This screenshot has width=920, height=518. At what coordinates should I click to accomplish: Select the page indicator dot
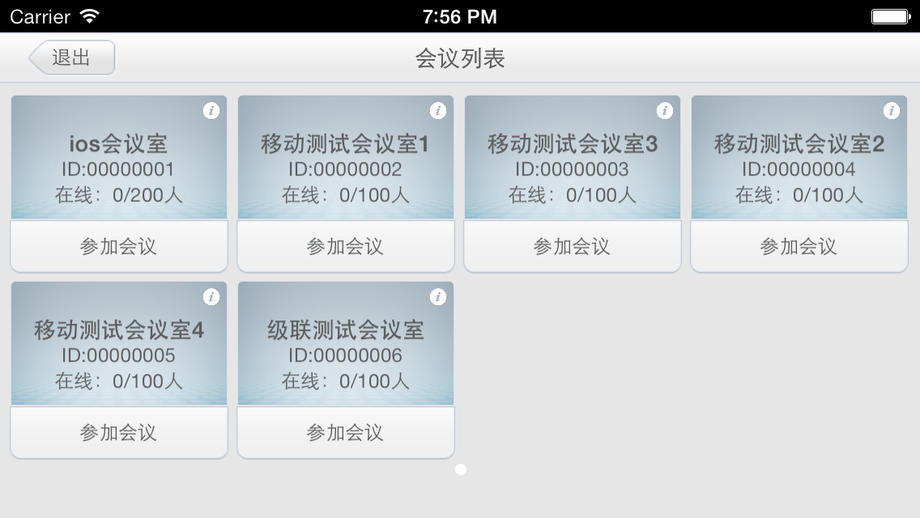click(x=460, y=469)
